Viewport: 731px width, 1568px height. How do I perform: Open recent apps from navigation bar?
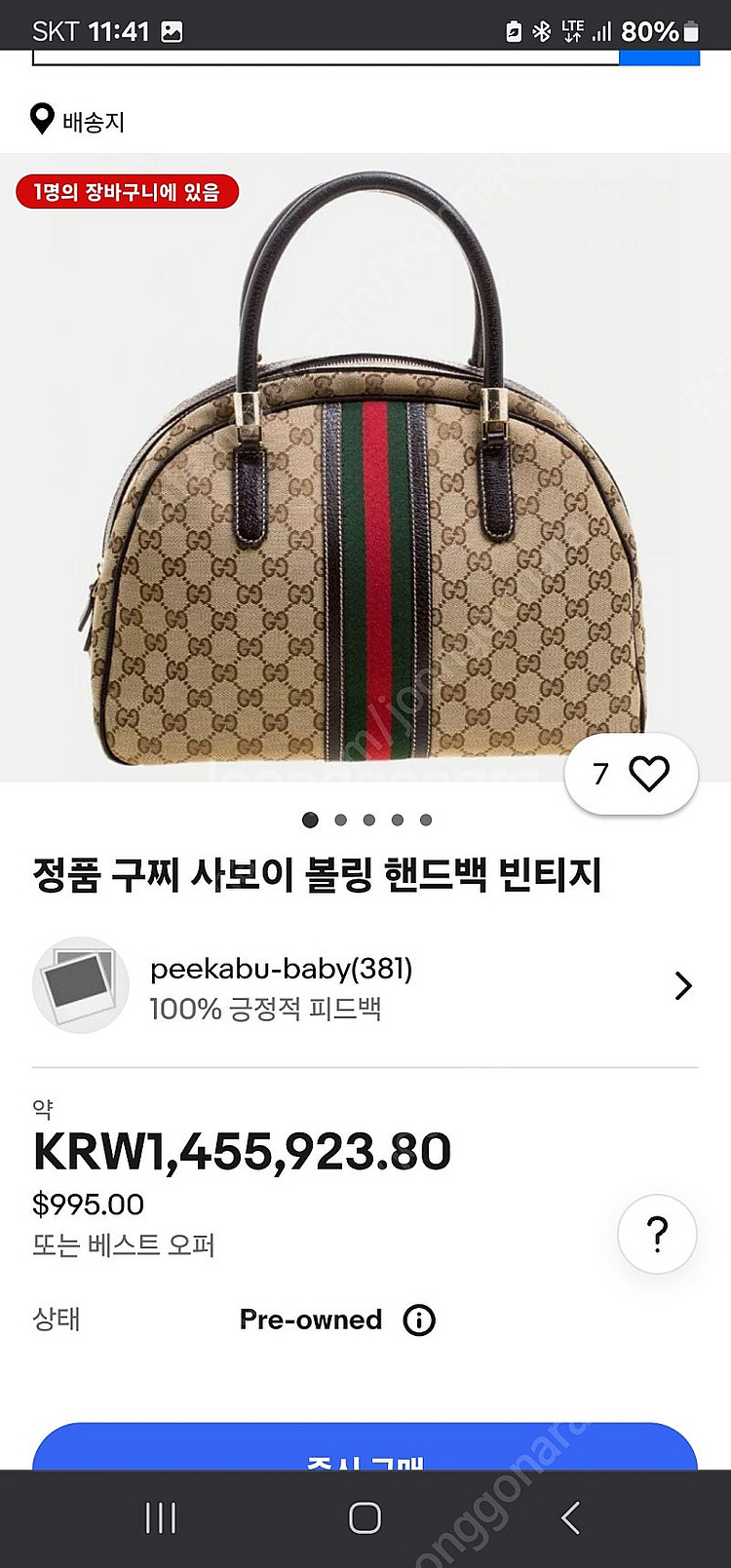[x=161, y=1517]
